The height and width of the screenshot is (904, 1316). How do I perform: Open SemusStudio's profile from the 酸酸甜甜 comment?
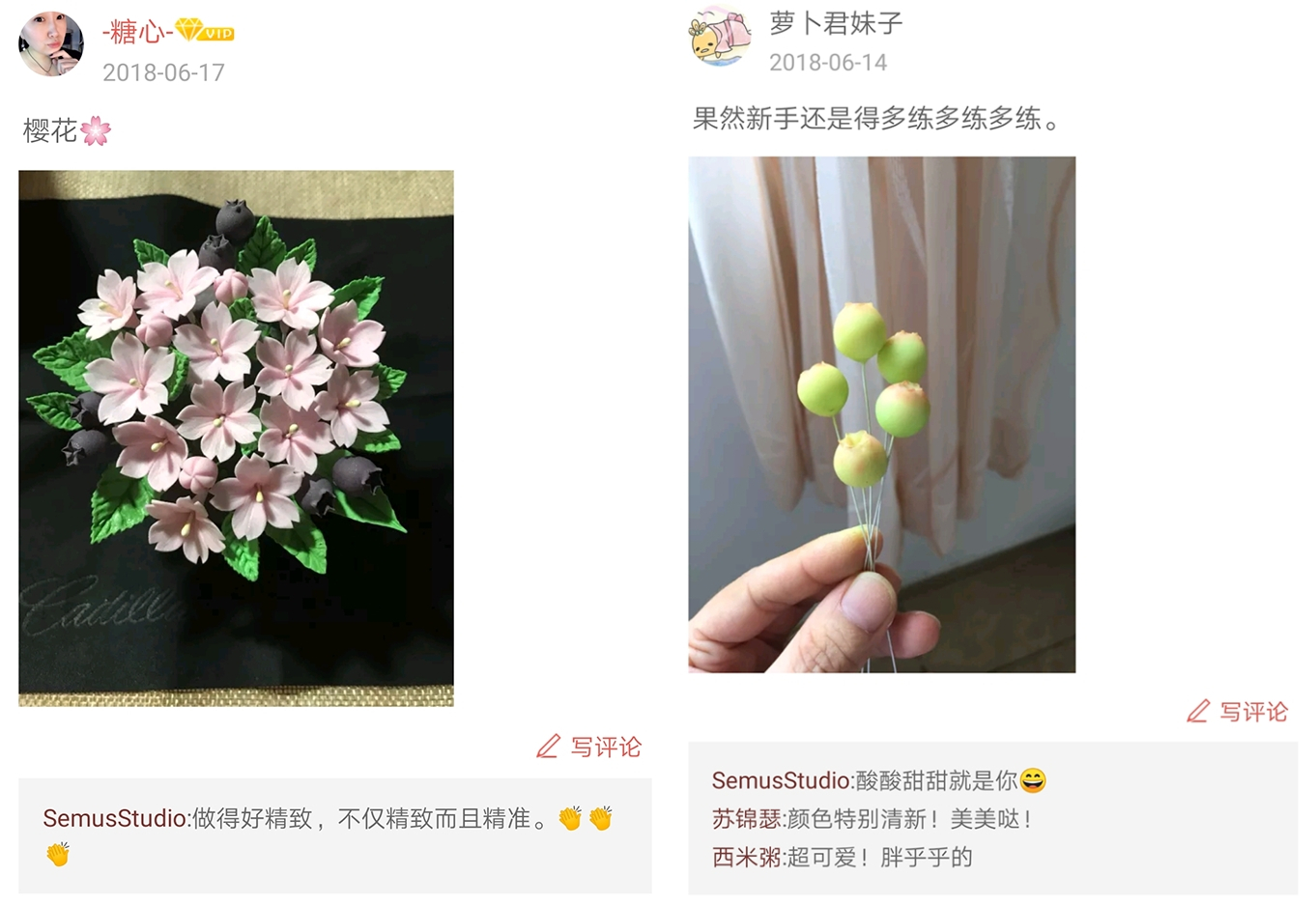[x=781, y=780]
